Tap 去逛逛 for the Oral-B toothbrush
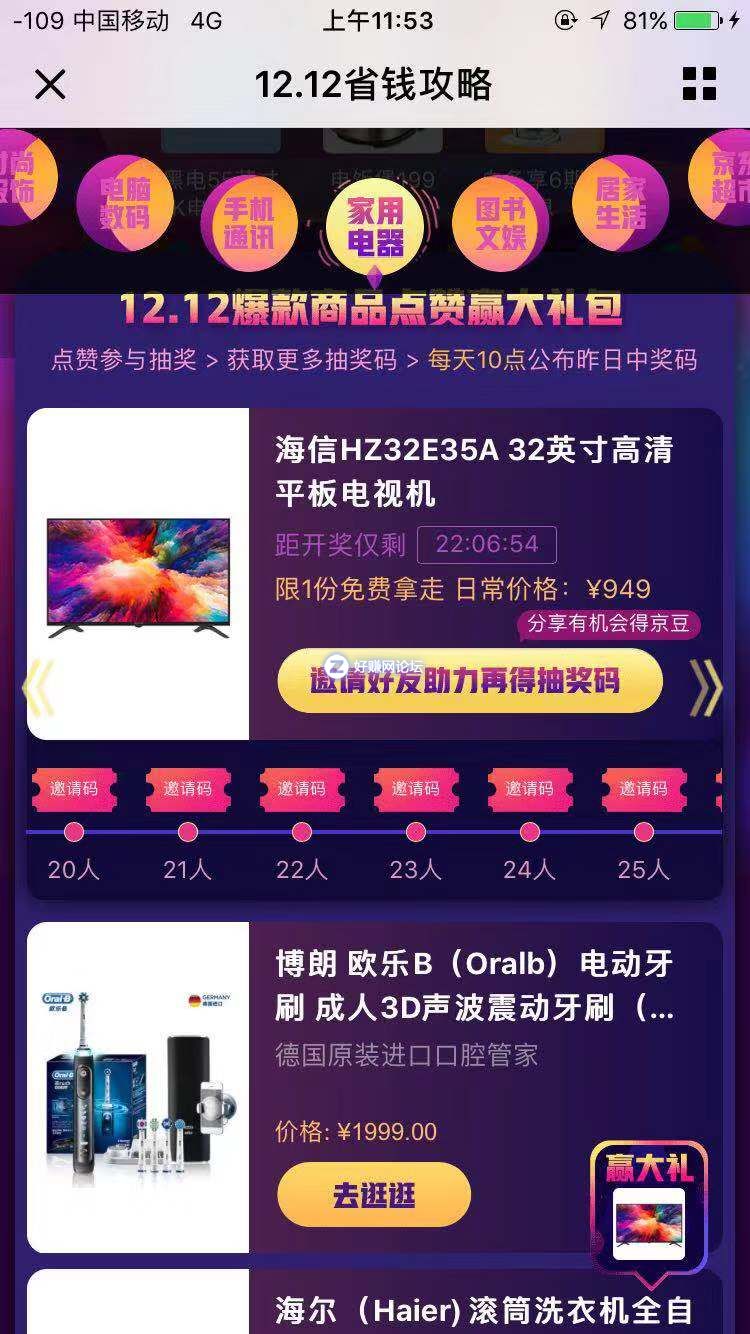 pos(373,1194)
